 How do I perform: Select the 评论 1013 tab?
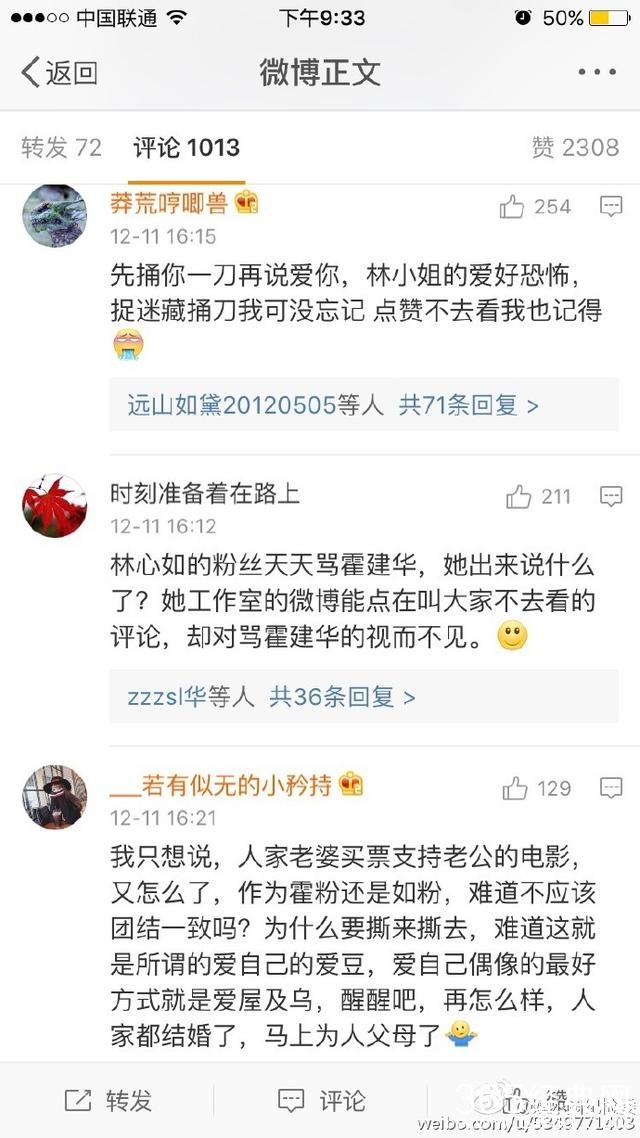pos(187,148)
